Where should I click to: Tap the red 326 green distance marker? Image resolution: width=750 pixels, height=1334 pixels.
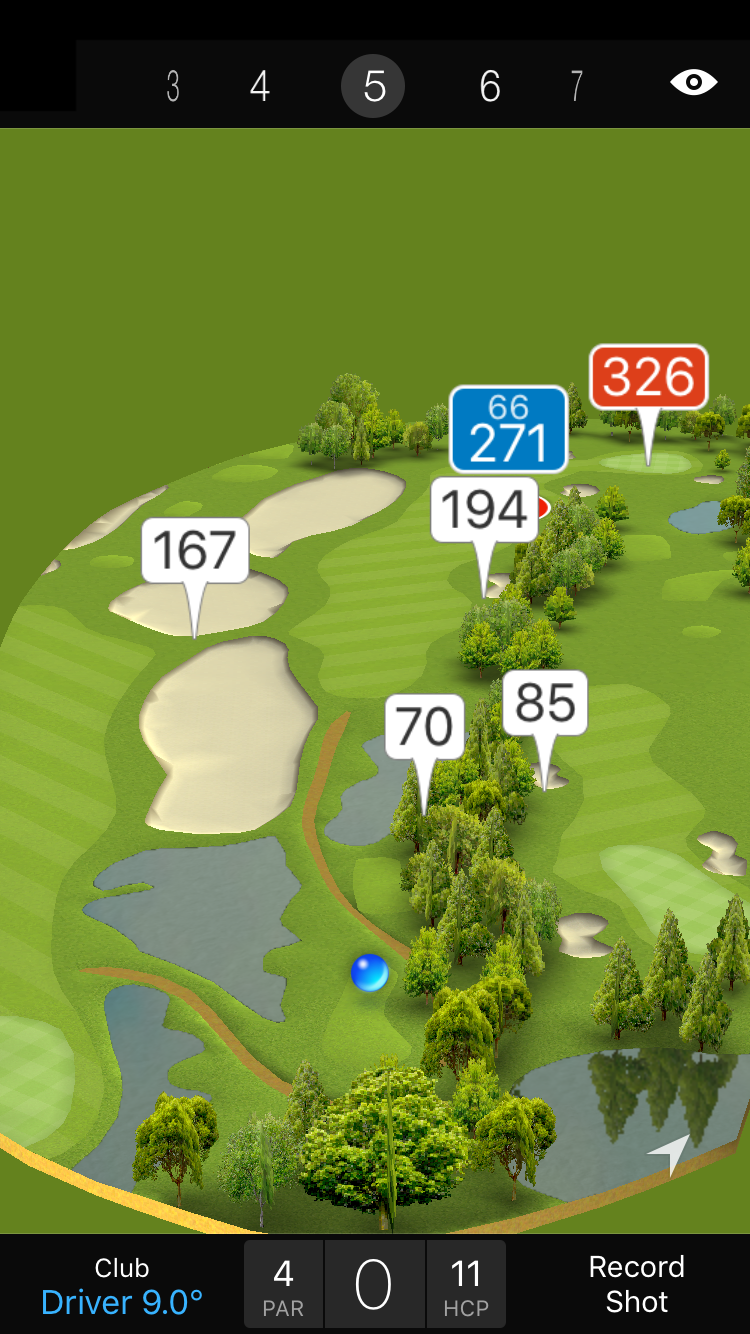(x=648, y=377)
